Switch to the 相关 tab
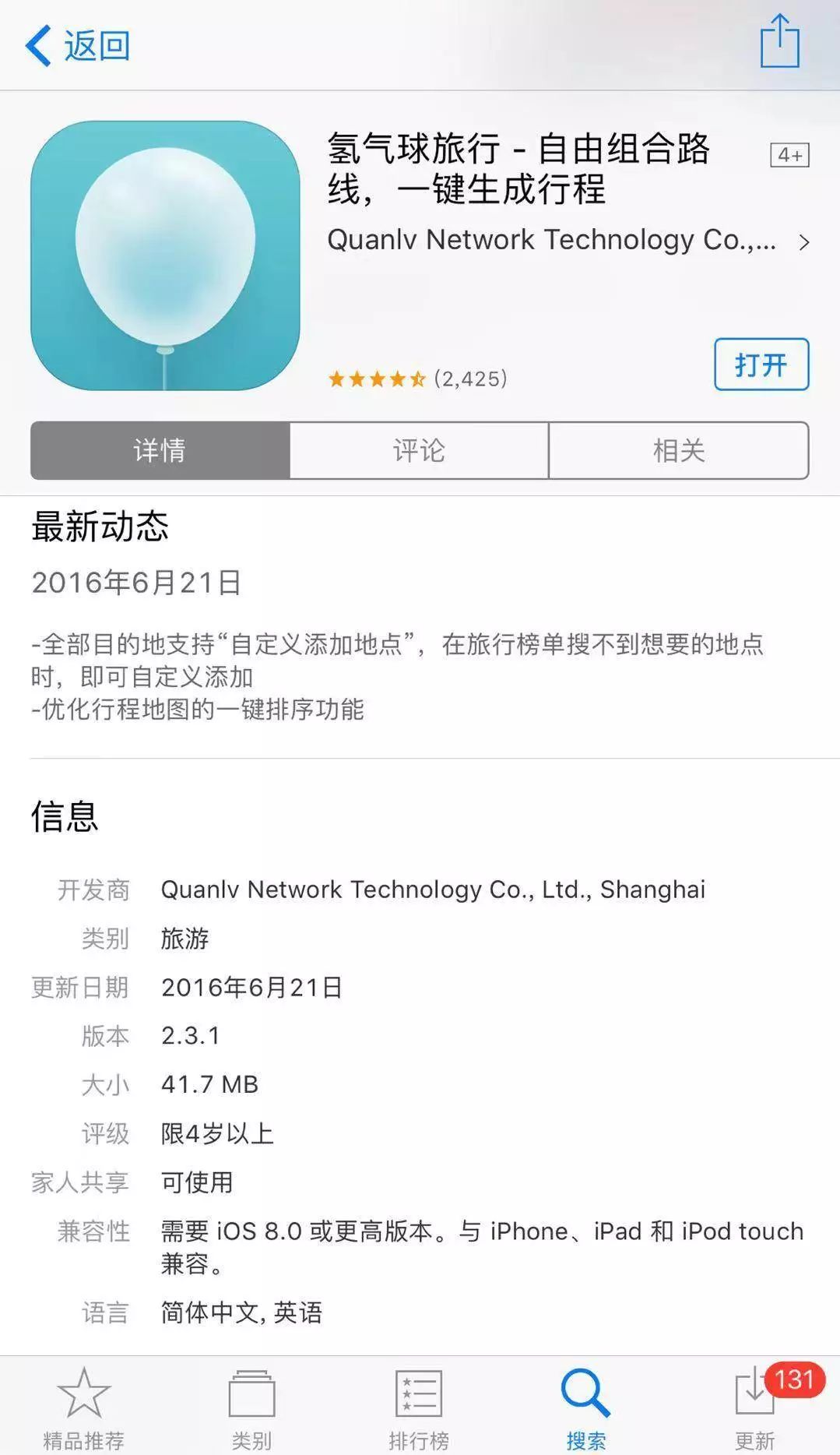 [x=678, y=450]
